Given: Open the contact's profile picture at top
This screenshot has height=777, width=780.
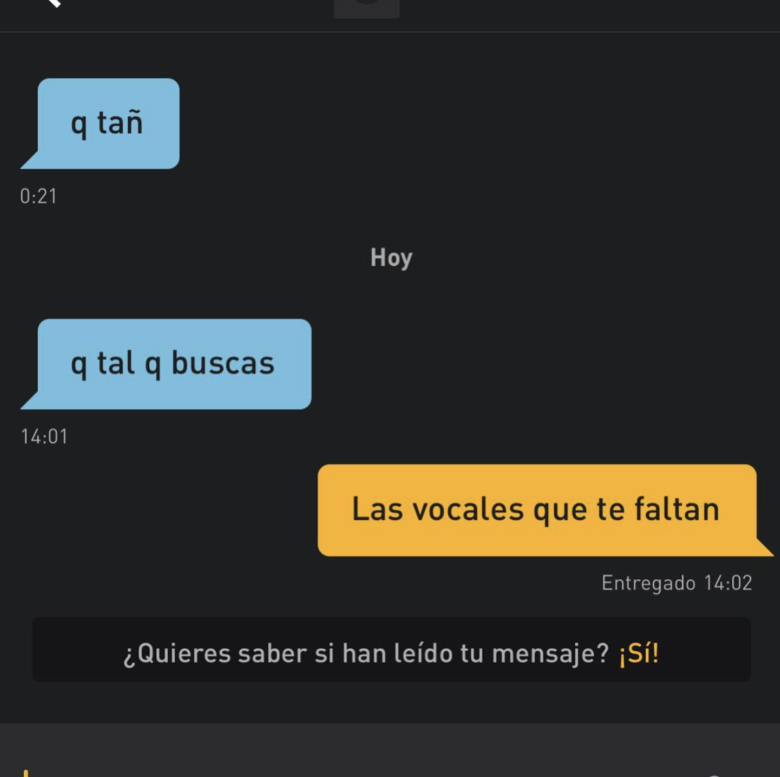Looking at the screenshot, I should [x=366, y=7].
